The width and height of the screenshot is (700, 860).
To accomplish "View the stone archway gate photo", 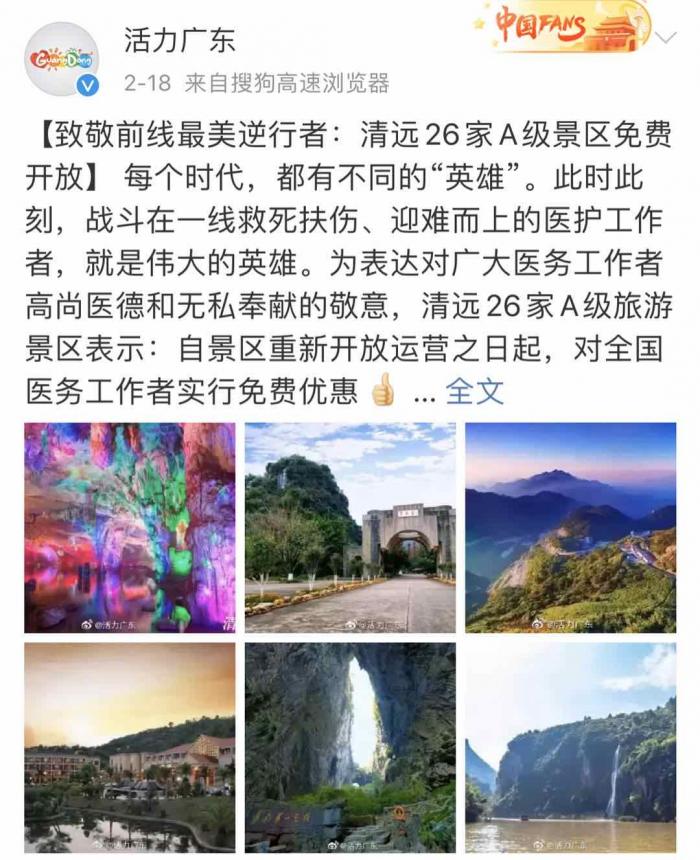I will (350, 527).
